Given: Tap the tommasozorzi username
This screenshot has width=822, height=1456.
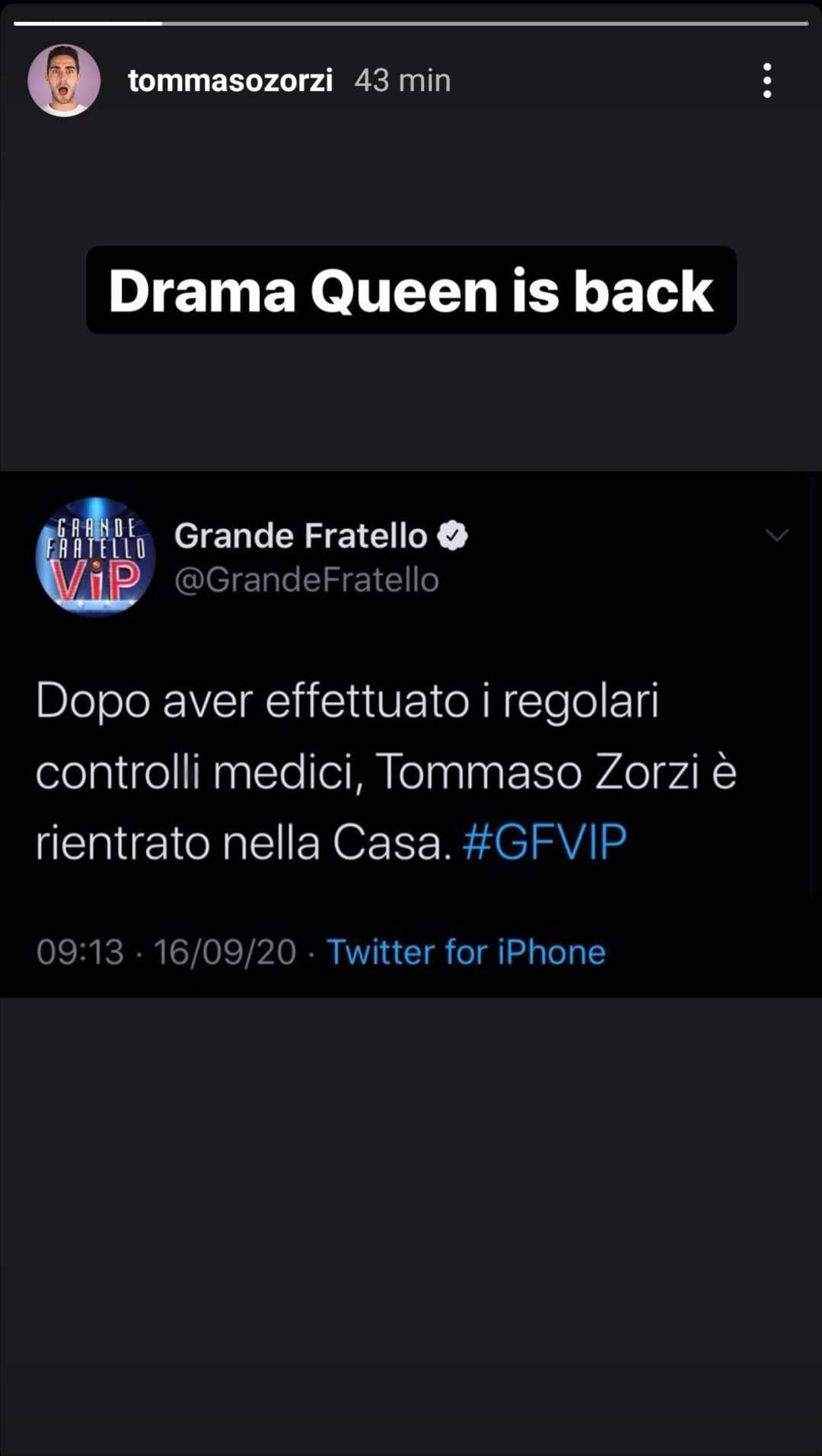Looking at the screenshot, I should (x=230, y=81).
